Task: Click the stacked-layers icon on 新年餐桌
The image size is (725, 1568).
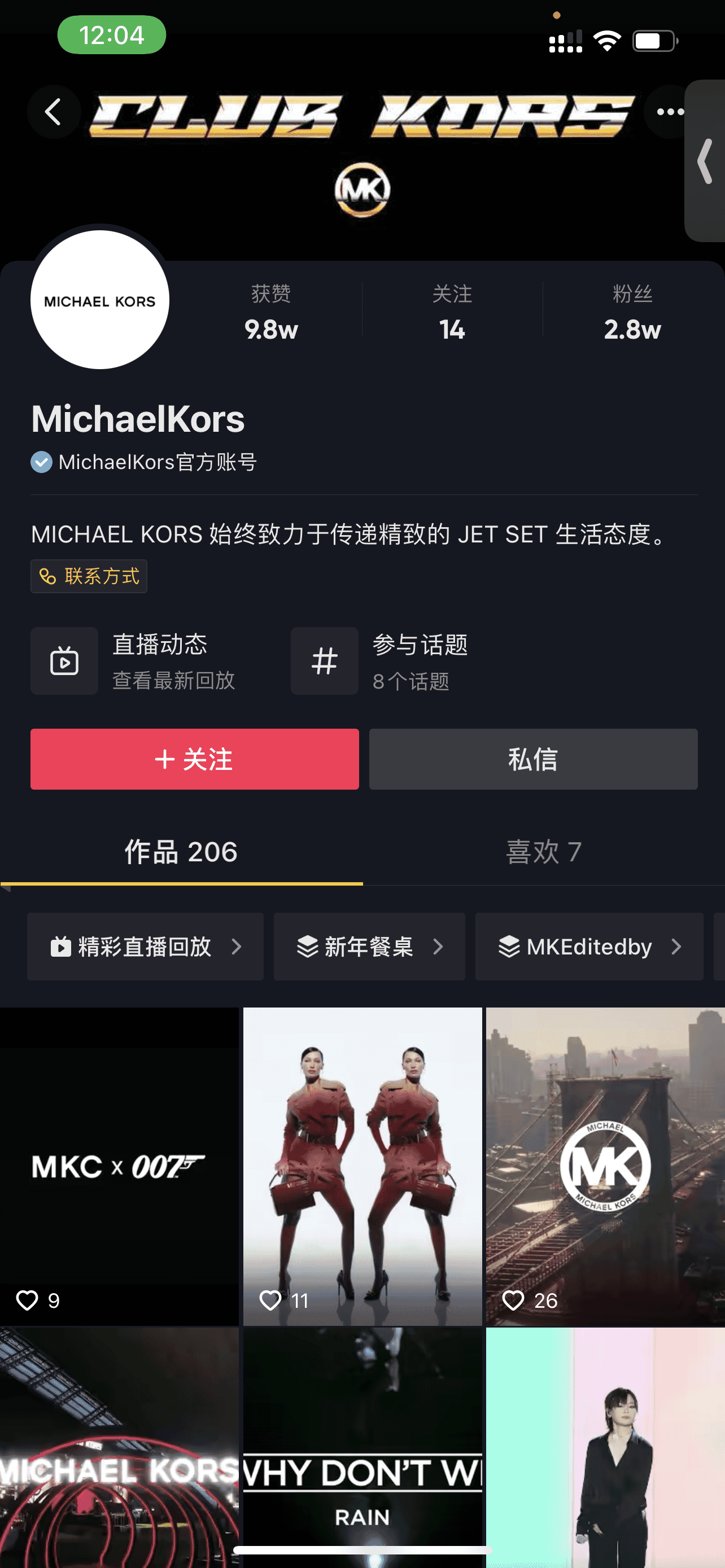Action: click(x=307, y=947)
